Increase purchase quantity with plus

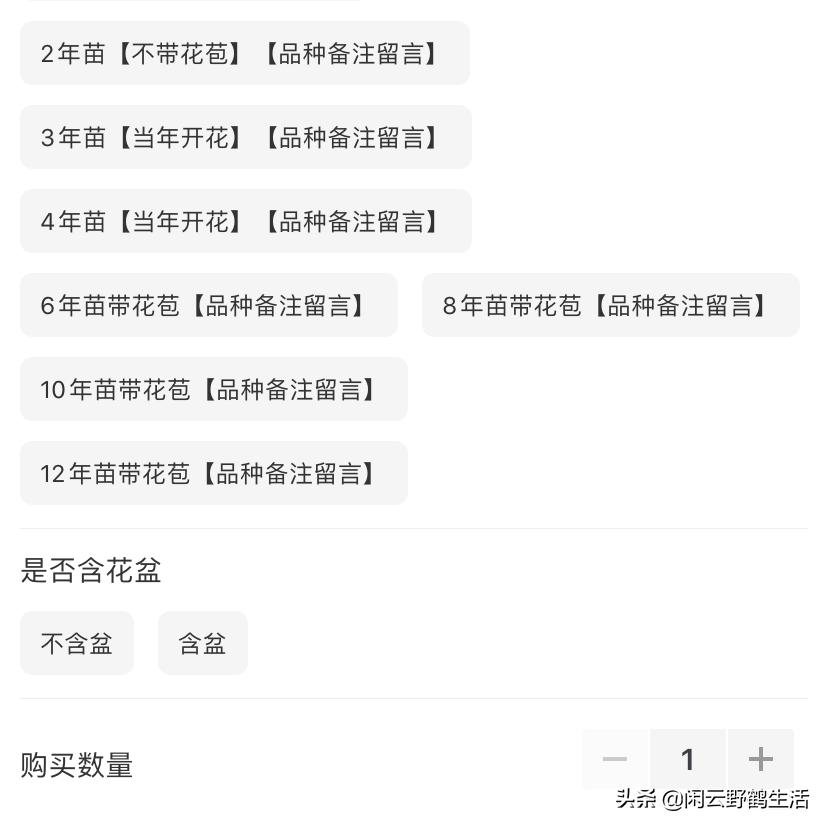click(760, 759)
